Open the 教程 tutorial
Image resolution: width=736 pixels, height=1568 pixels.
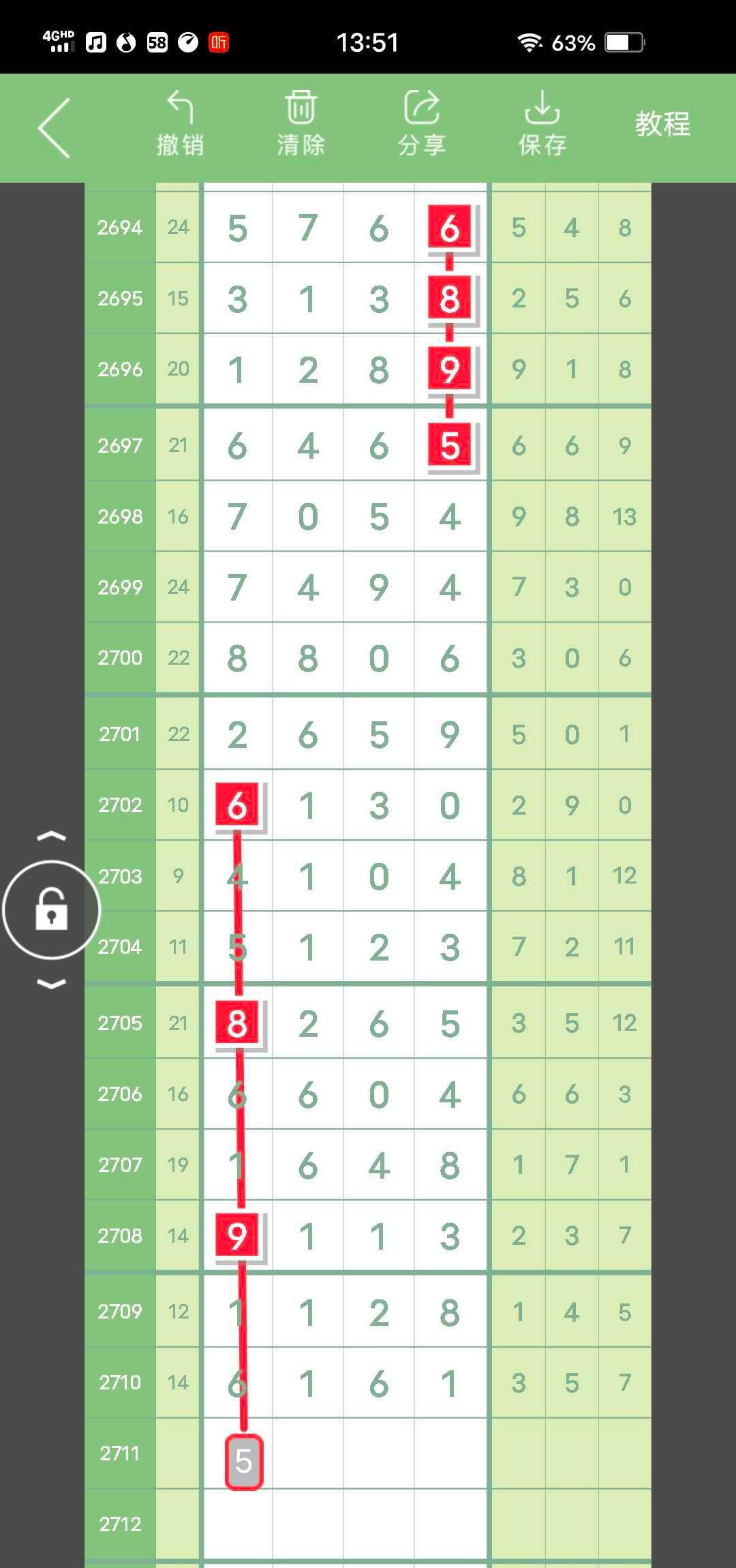(x=662, y=124)
